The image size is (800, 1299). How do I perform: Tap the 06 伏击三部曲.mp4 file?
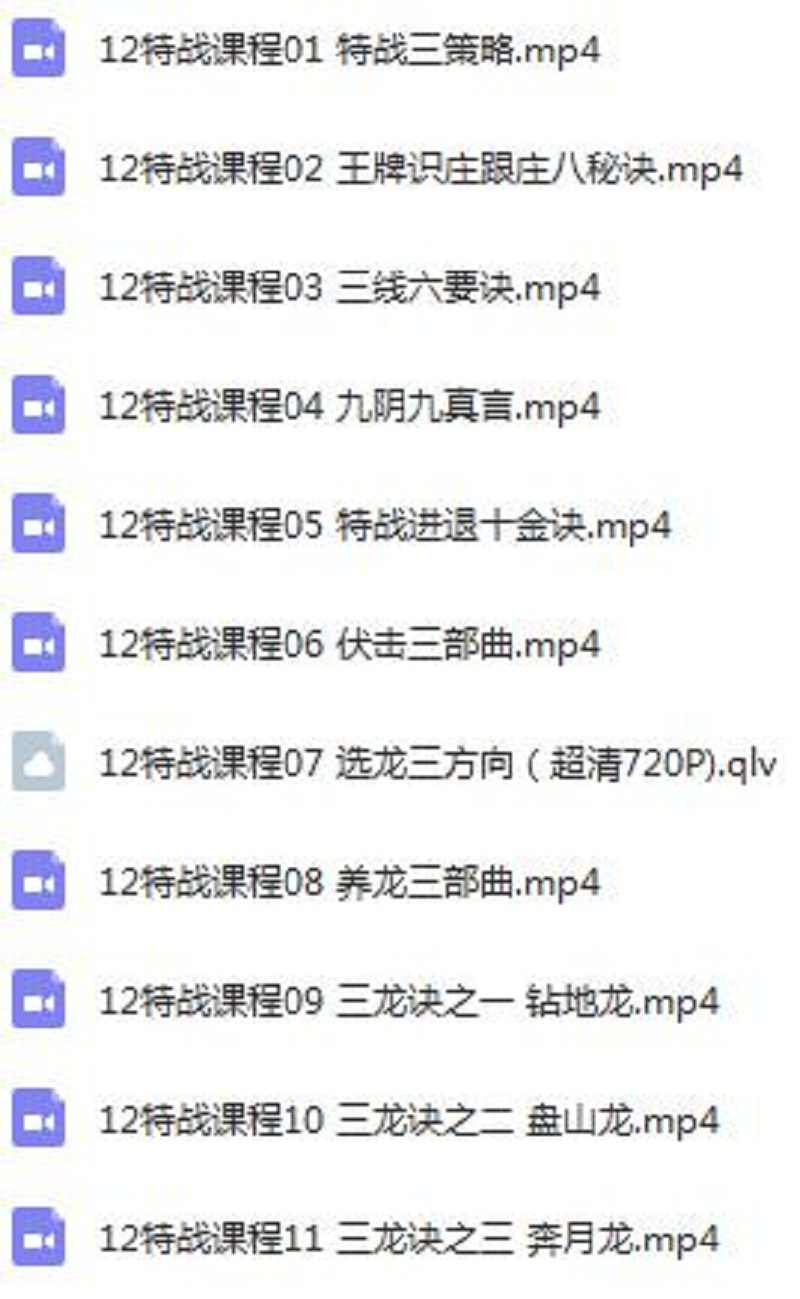point(349,645)
